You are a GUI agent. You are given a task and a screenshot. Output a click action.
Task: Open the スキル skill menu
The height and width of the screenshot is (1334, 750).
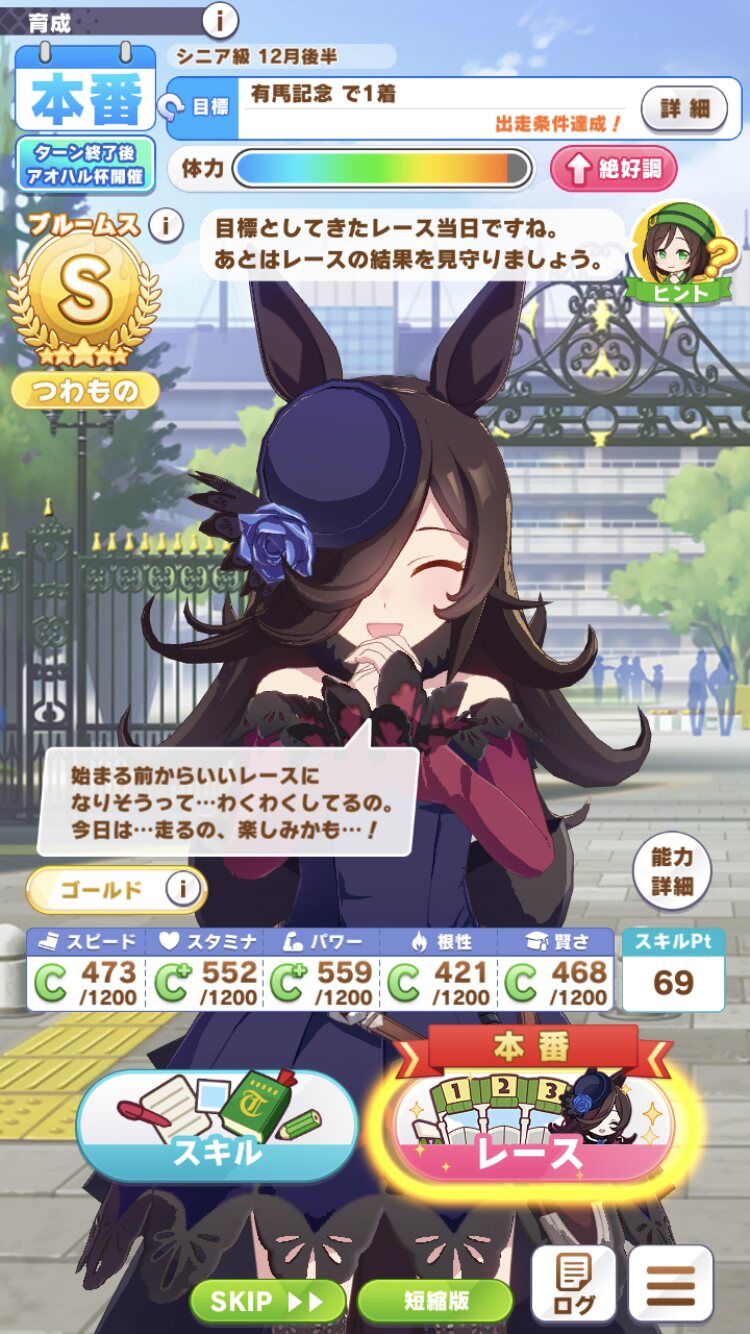point(217,1126)
